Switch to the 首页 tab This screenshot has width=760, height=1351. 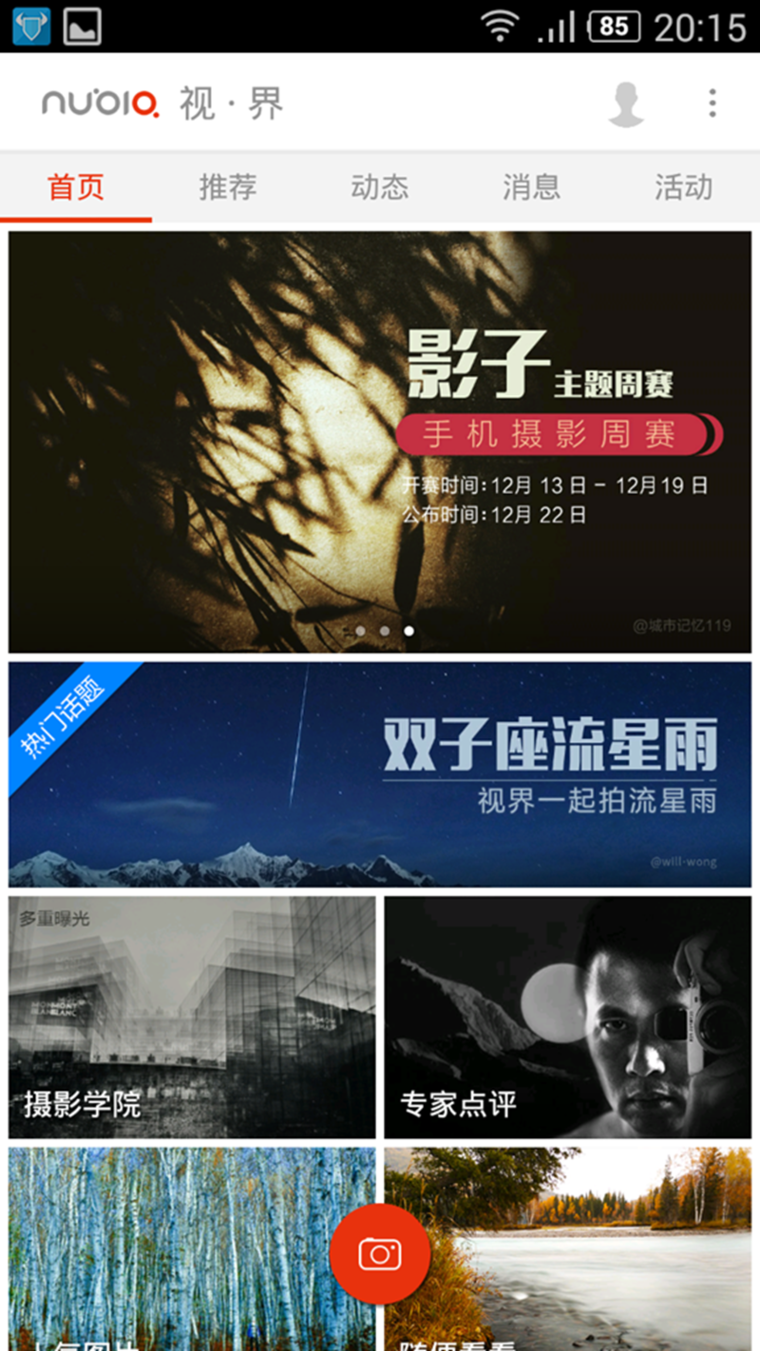pyautogui.click(x=76, y=187)
